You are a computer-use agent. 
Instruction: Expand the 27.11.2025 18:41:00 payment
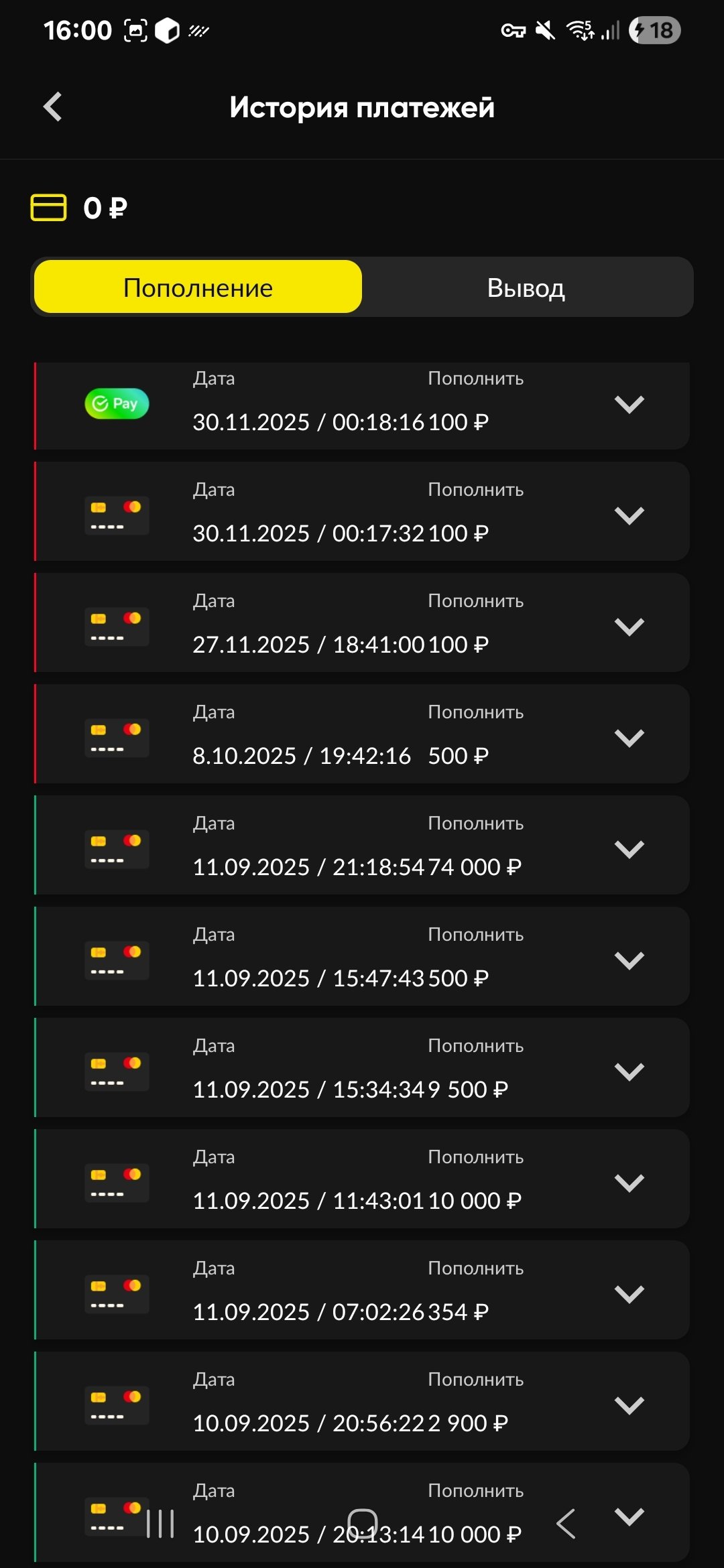629,627
